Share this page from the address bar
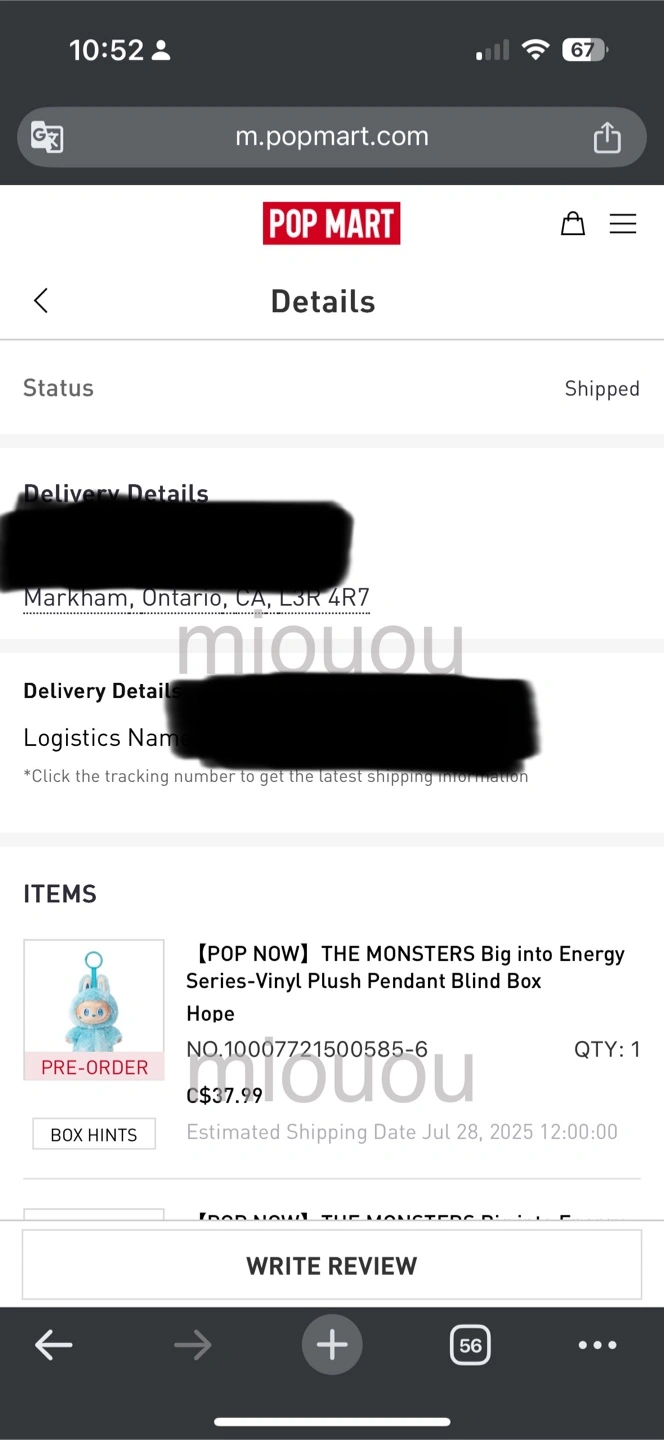664x1440 pixels. pyautogui.click(x=607, y=137)
